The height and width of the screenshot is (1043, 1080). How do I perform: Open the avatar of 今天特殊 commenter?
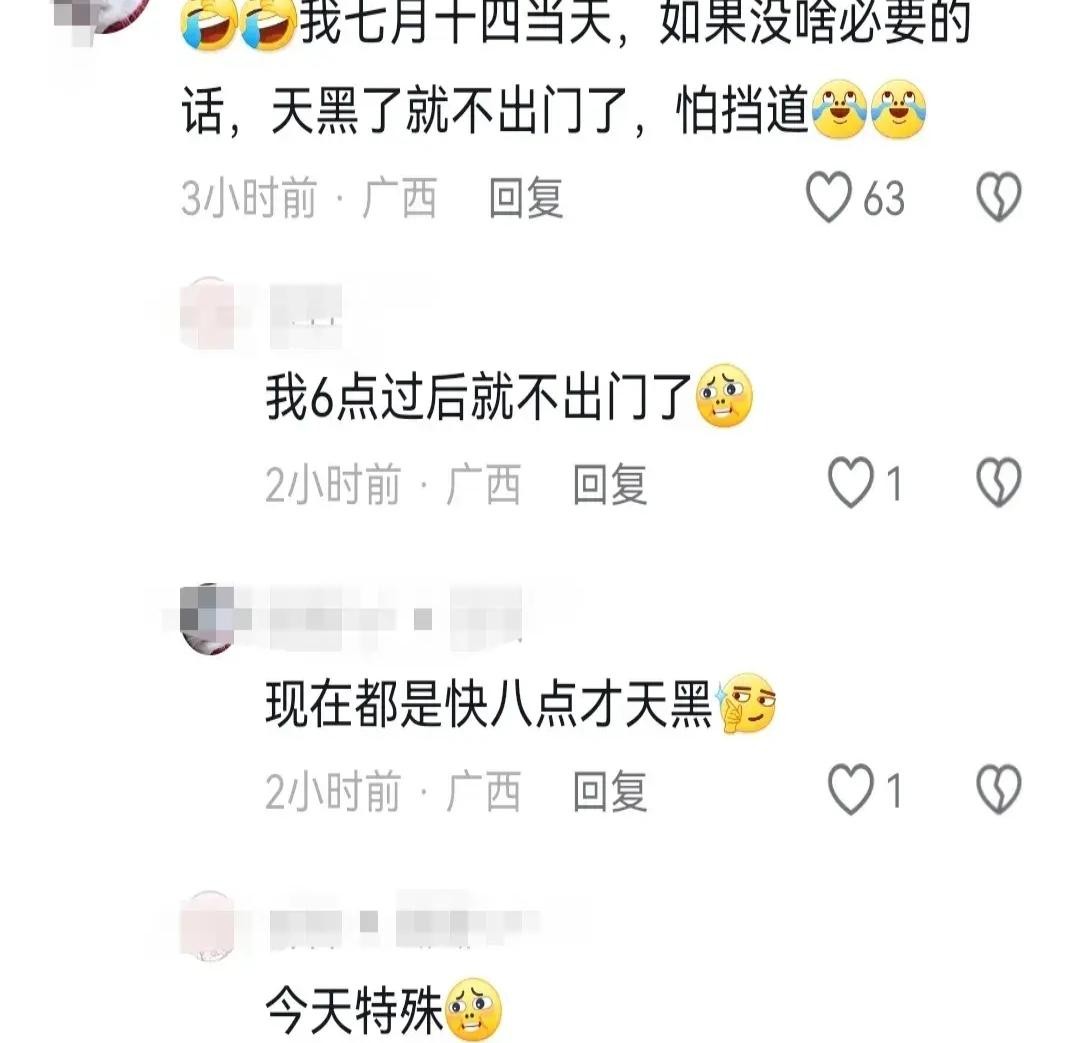(208, 926)
